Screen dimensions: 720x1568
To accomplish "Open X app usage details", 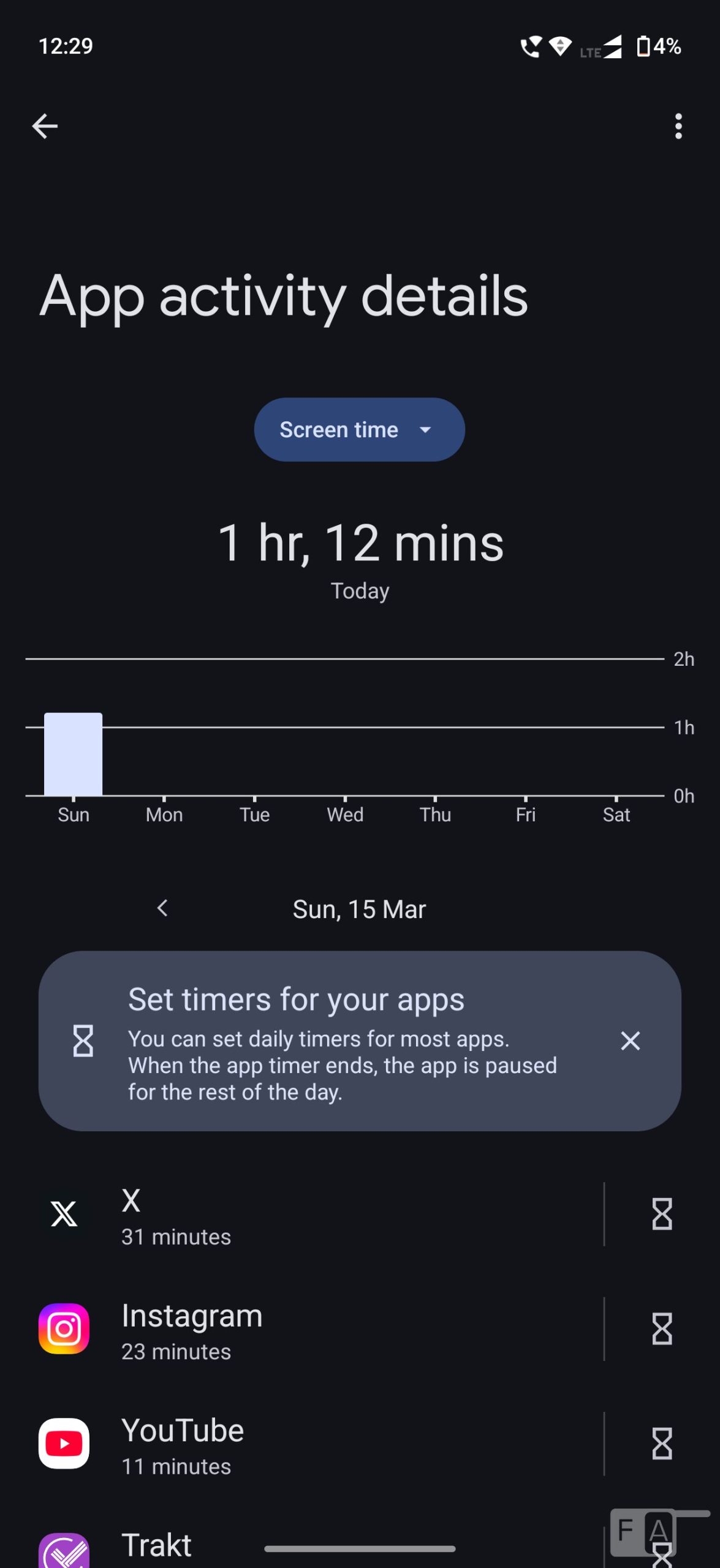I will coord(306,1215).
